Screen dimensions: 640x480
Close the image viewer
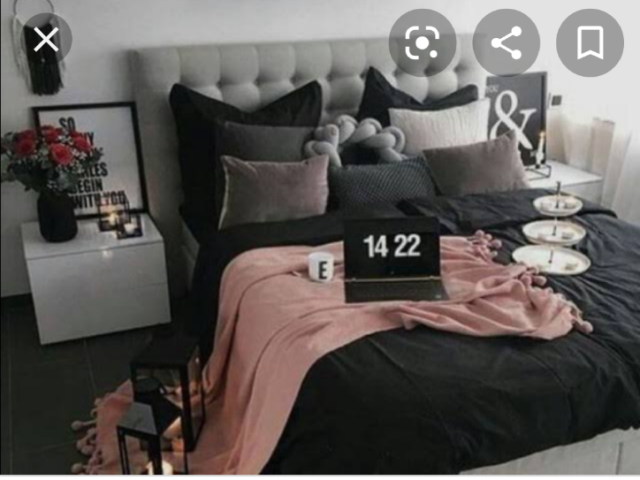point(46,40)
